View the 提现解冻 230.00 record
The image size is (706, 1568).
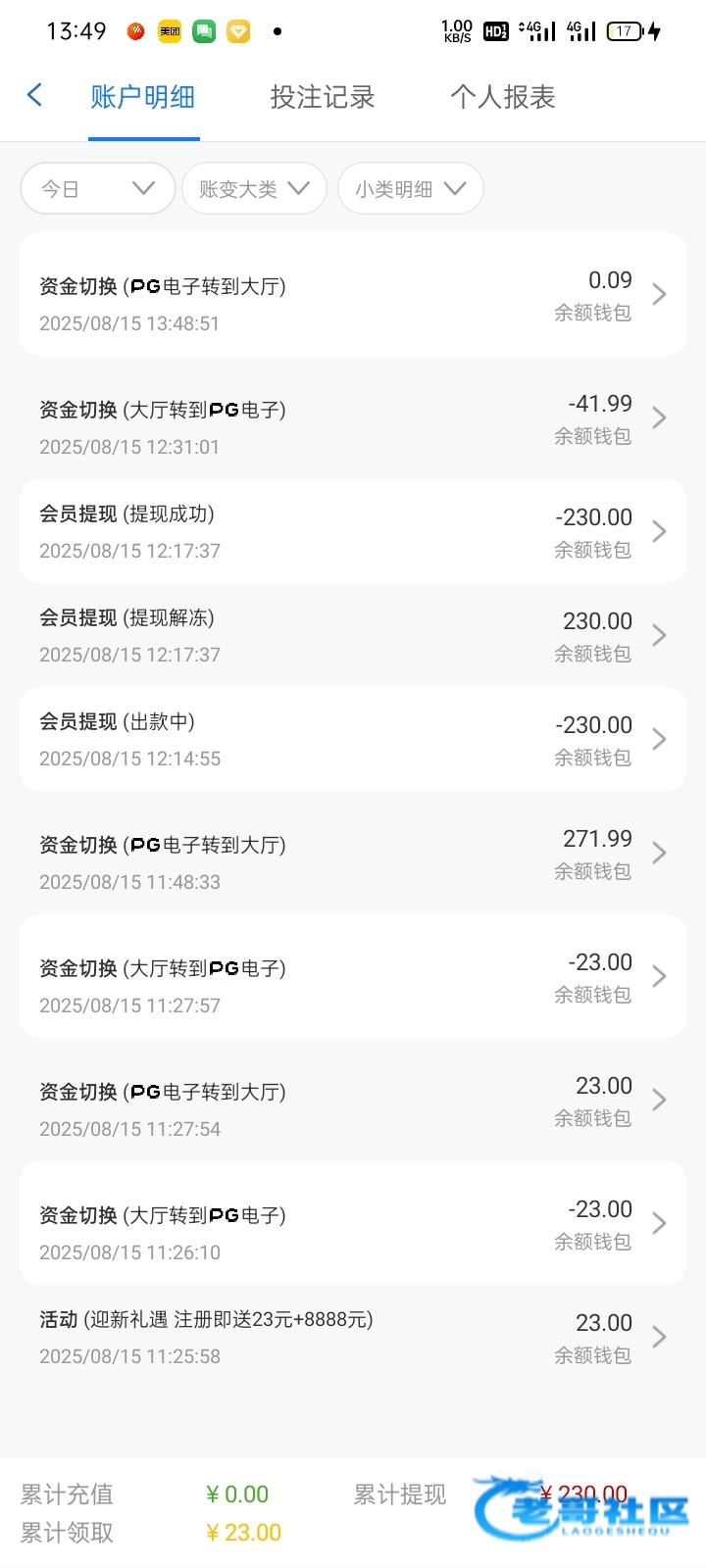[x=353, y=635]
